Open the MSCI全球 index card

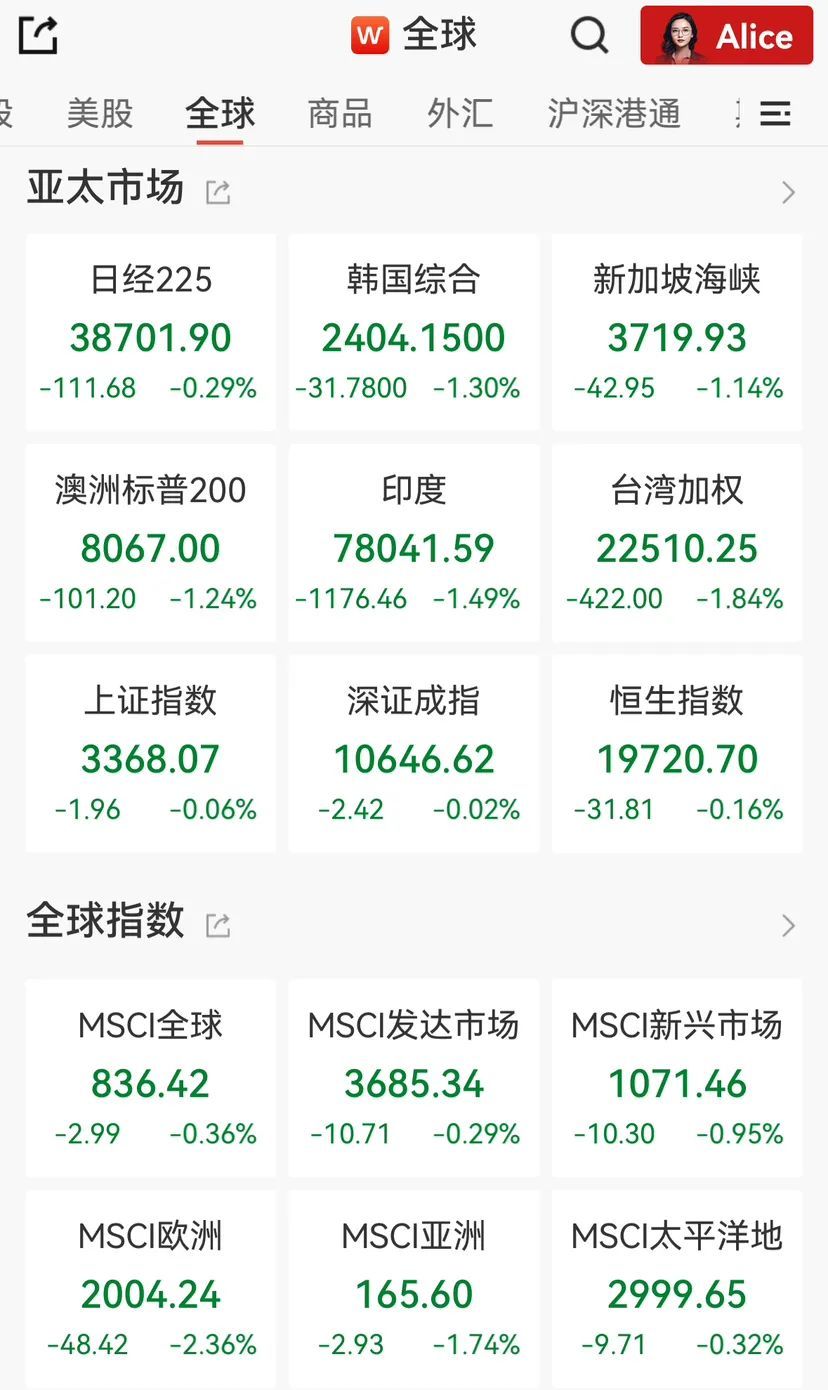point(151,1078)
